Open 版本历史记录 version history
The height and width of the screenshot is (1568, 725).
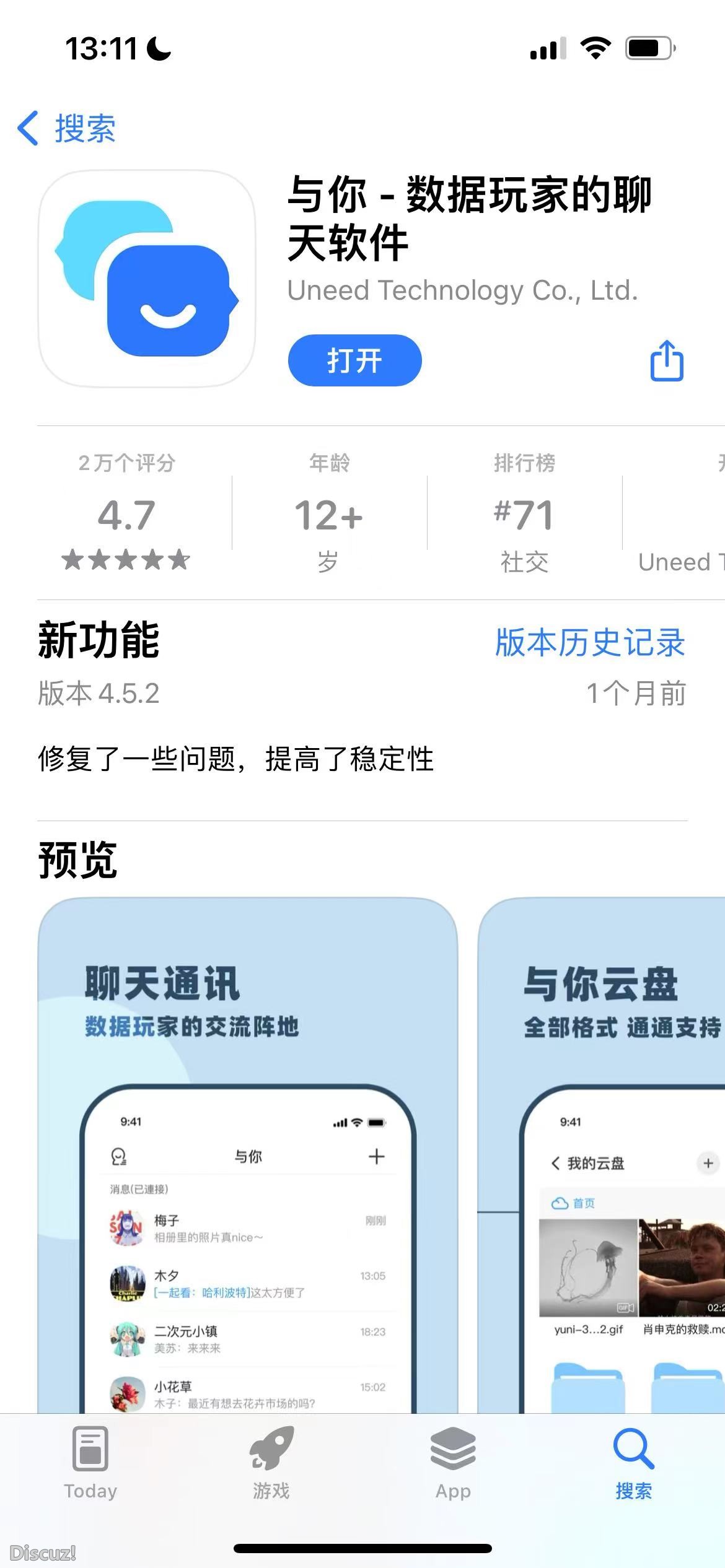589,642
